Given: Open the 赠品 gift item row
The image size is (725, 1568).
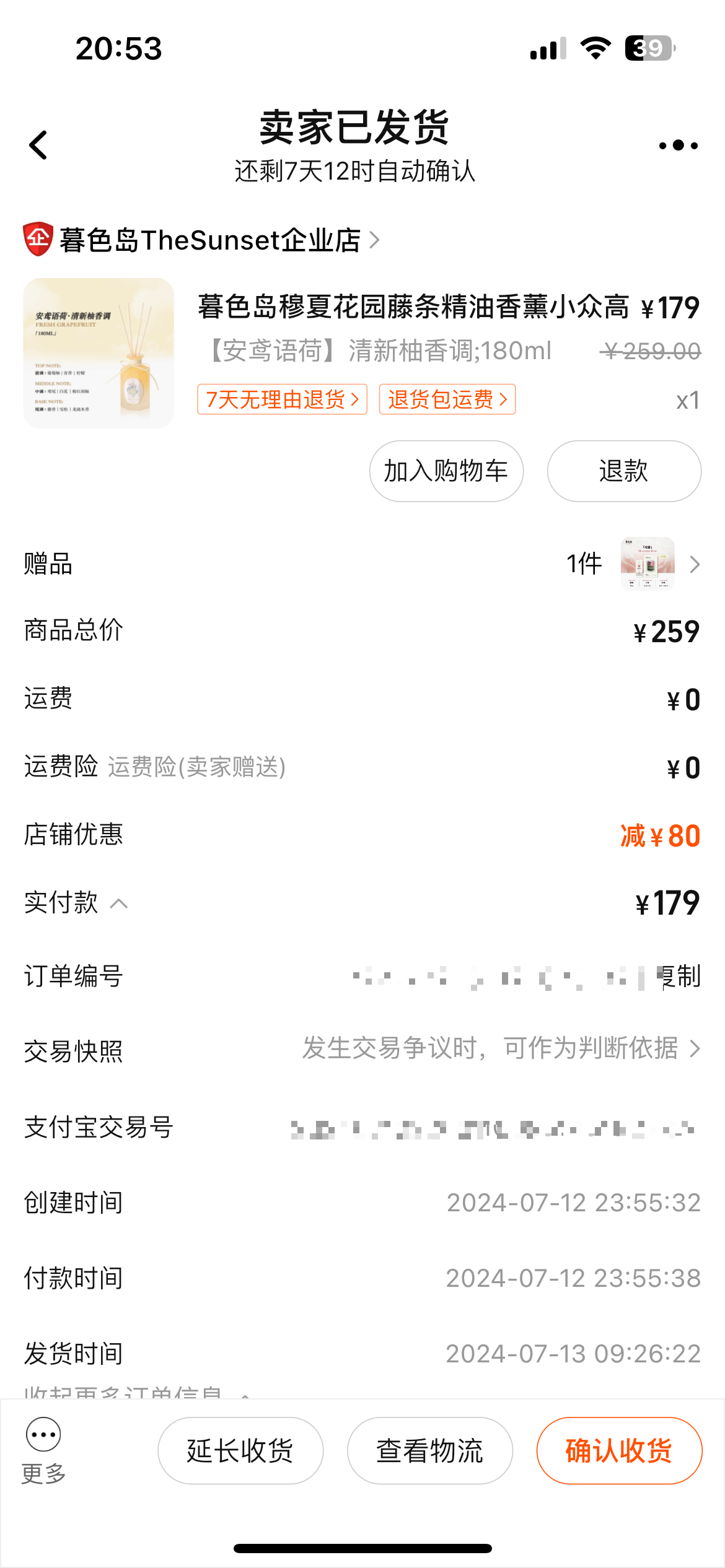Looking at the screenshot, I should click(x=362, y=564).
